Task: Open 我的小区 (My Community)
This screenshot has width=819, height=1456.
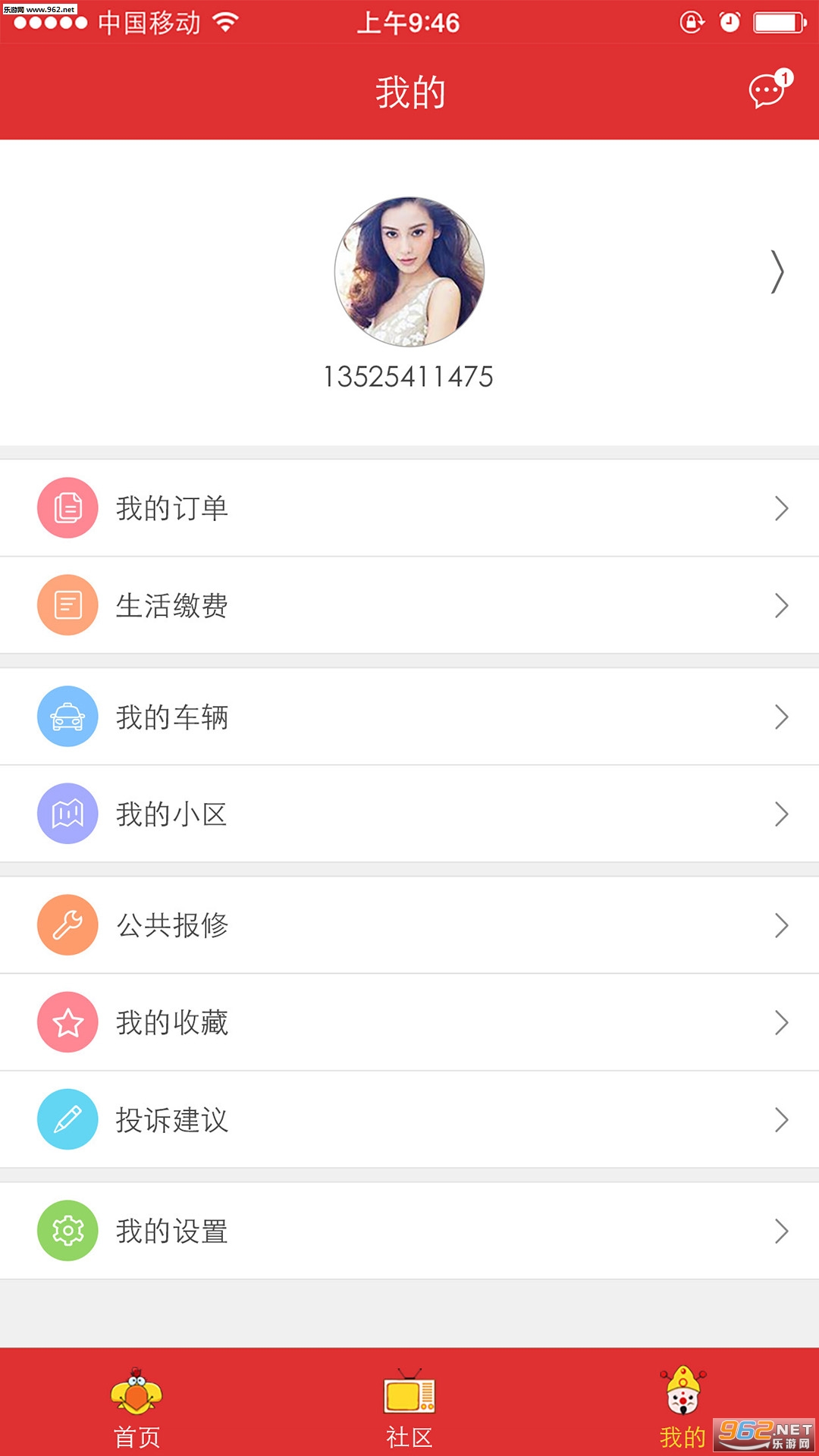Action: pos(409,814)
